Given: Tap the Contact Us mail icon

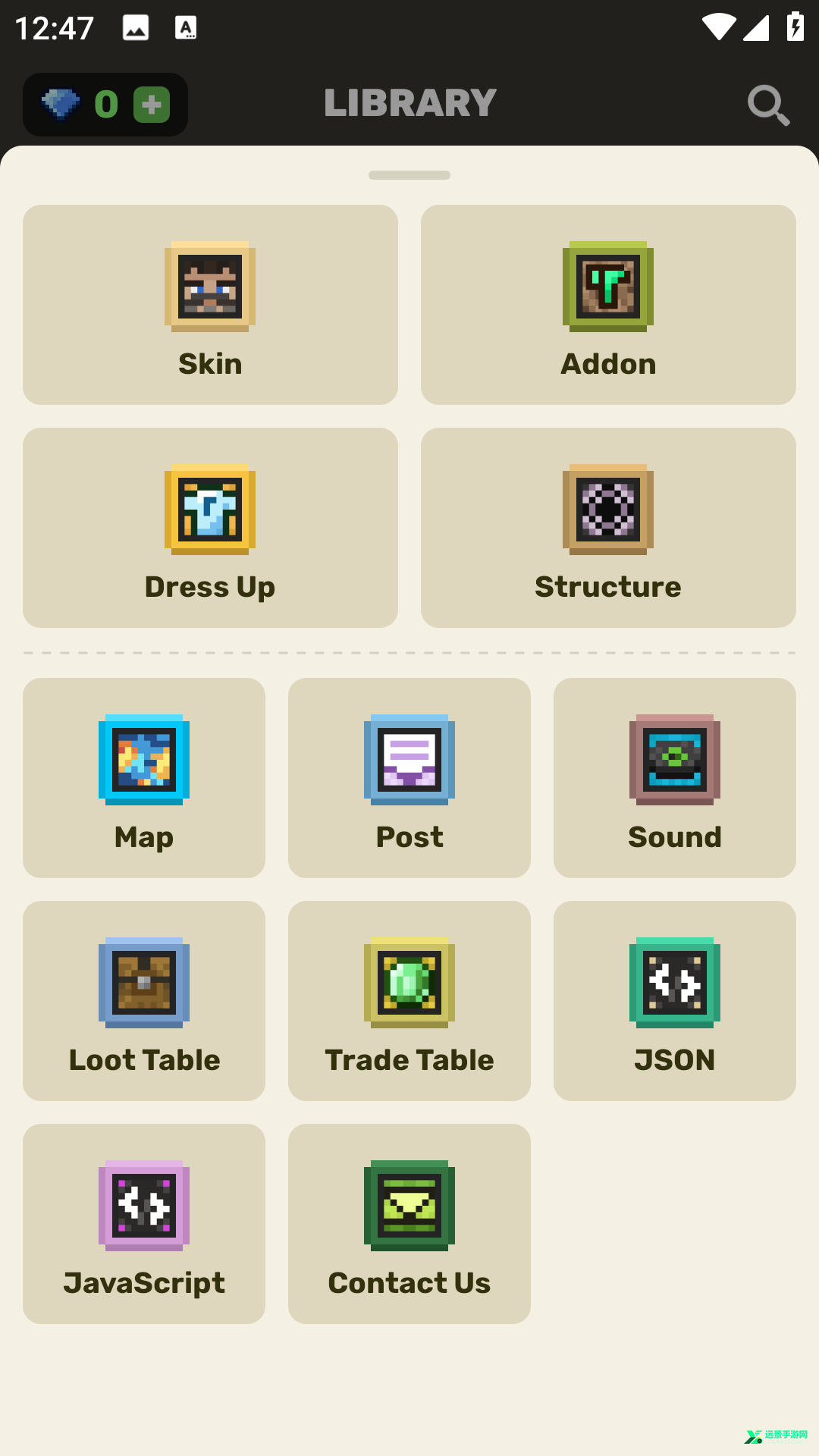Looking at the screenshot, I should [409, 1206].
